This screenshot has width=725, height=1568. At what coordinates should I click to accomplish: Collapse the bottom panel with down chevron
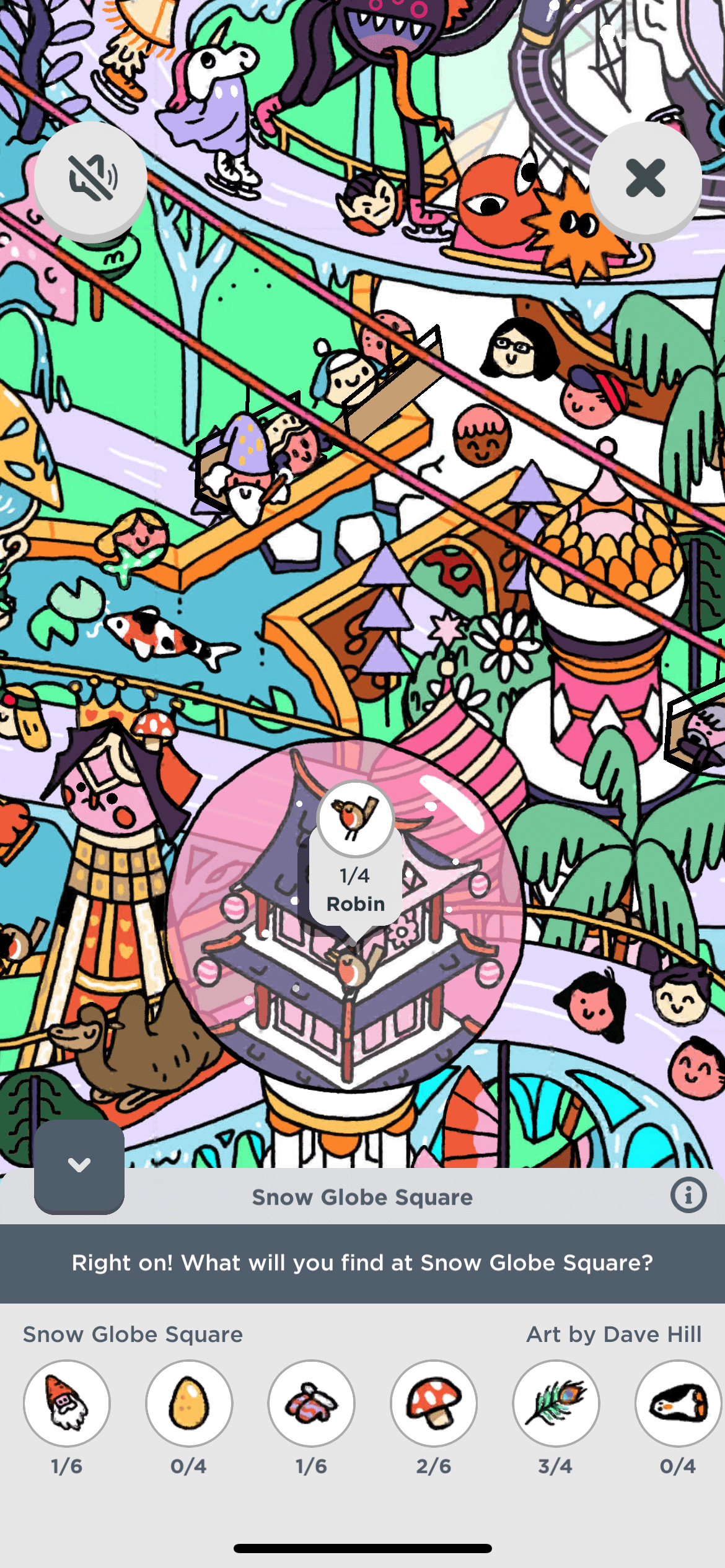tap(79, 1165)
